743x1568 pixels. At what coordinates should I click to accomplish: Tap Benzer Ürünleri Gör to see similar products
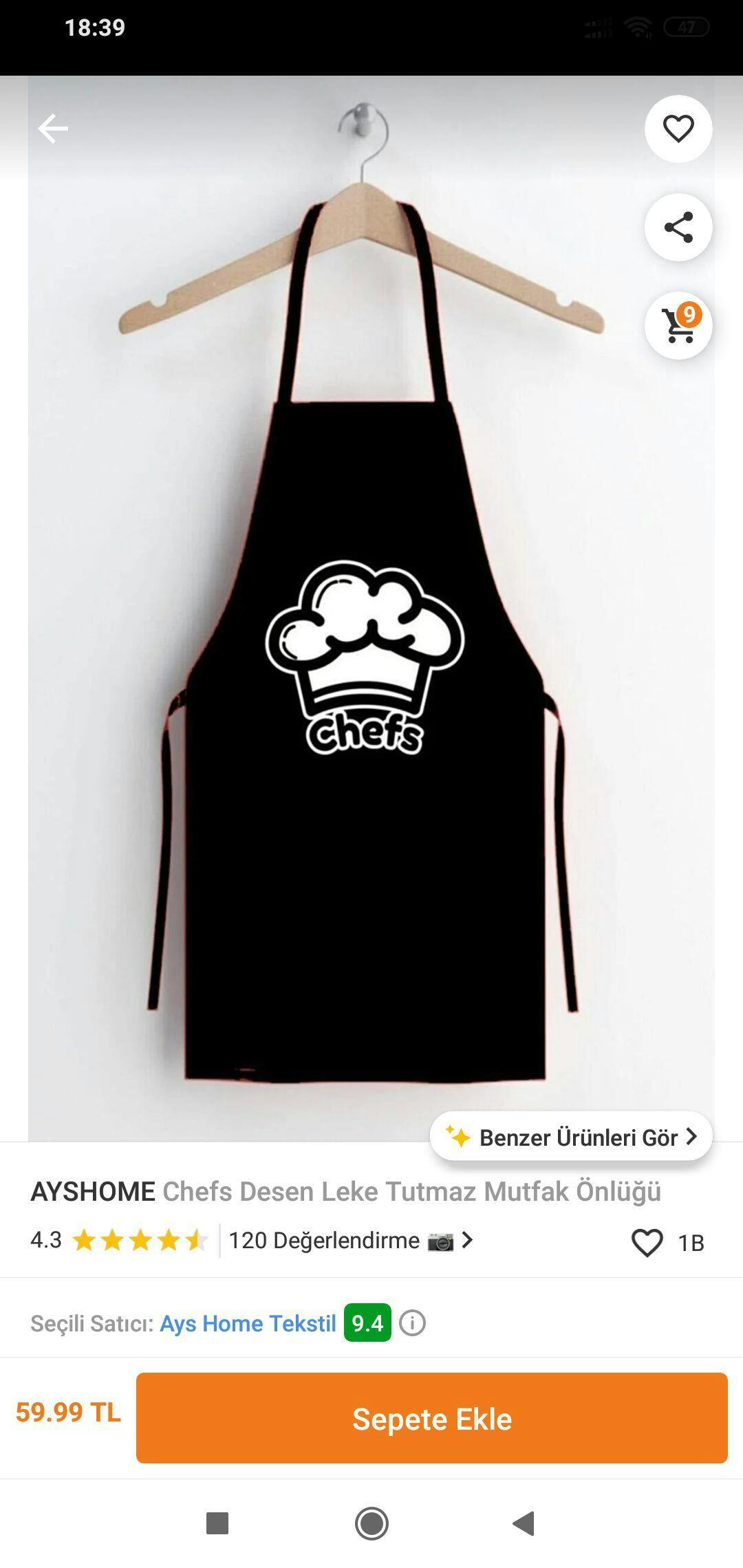click(x=571, y=1137)
